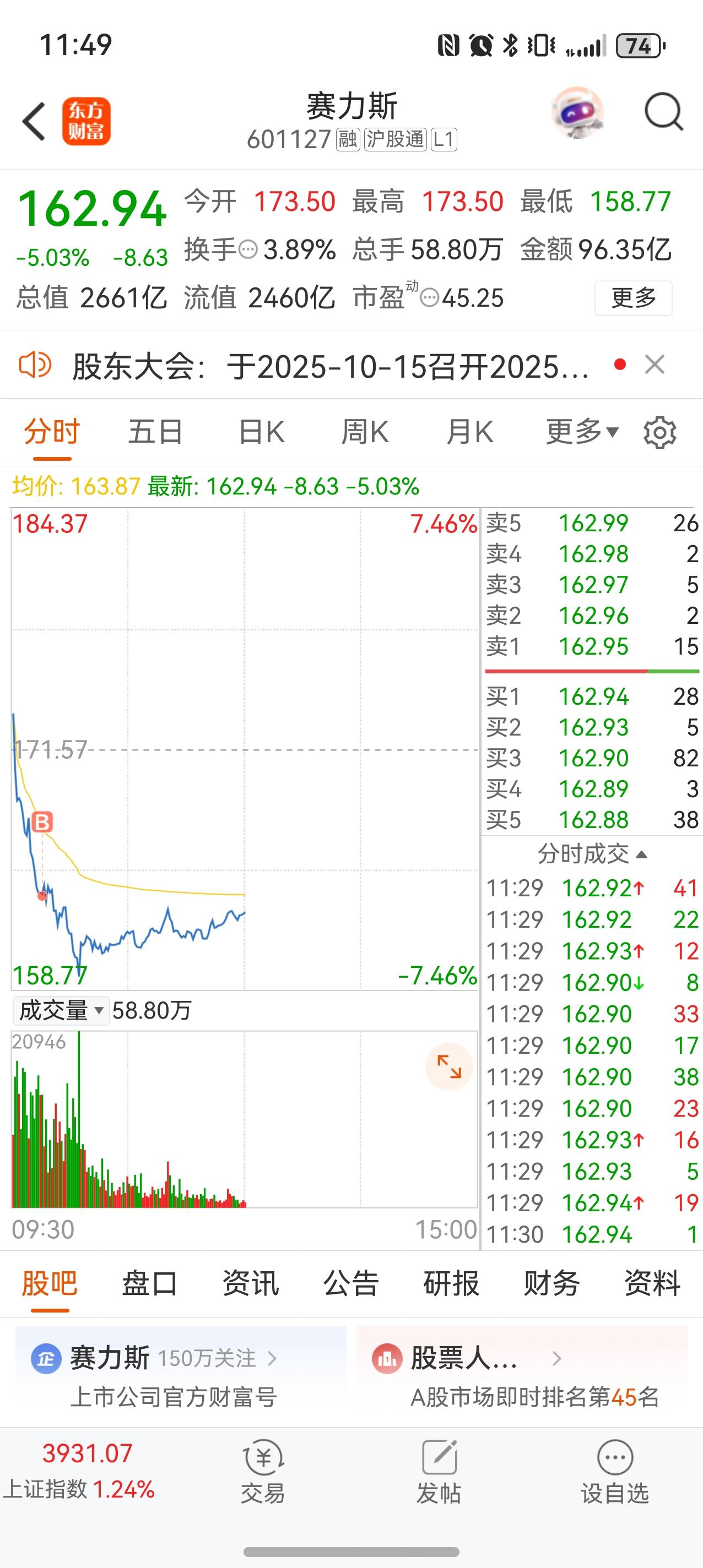The image size is (703, 1568).
Task: Toggle the 分时成交 list header
Action: (591, 854)
